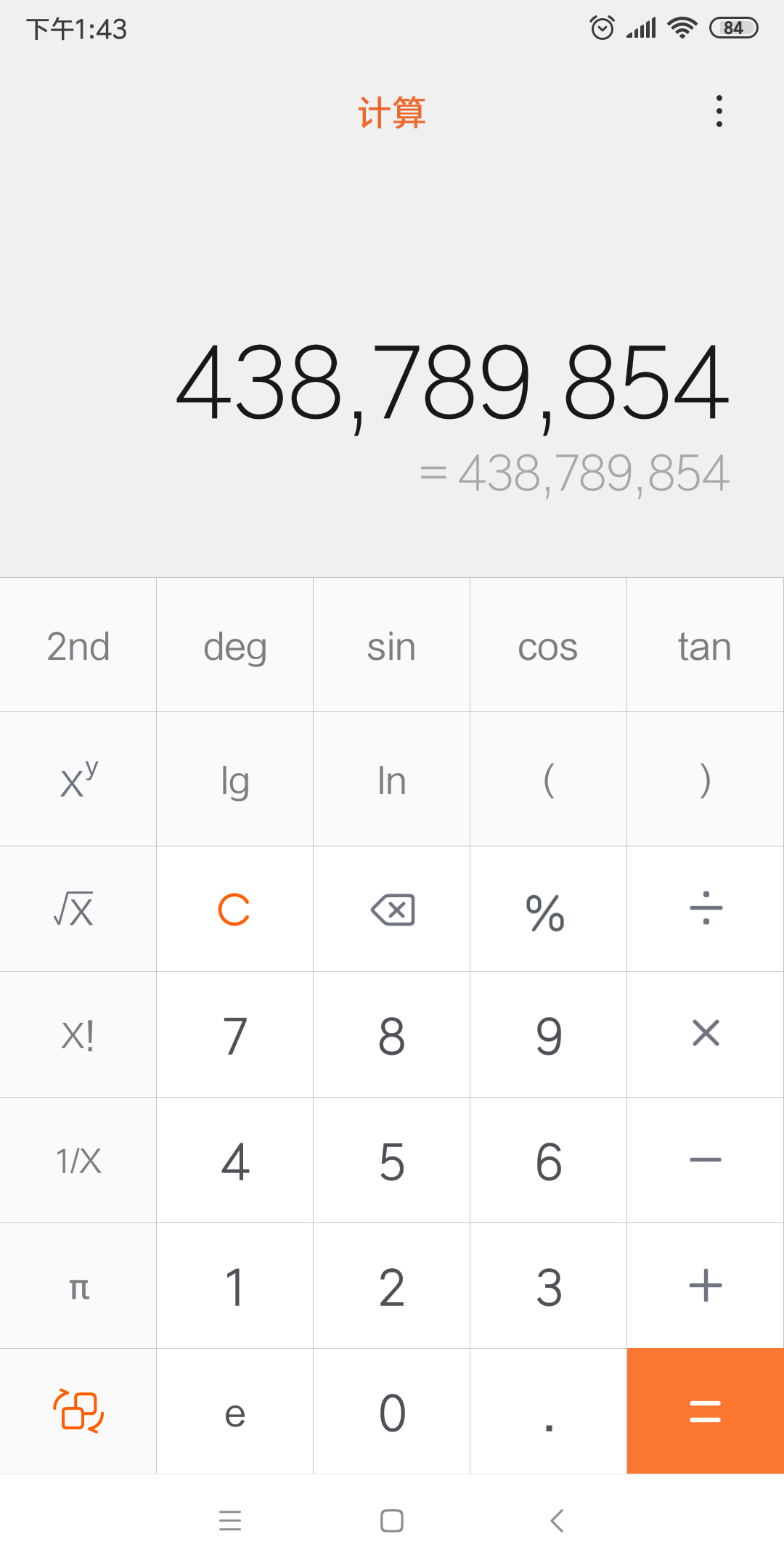Screen dimensions: 784x1568
Task: Insert the square root function
Action: [x=78, y=909]
